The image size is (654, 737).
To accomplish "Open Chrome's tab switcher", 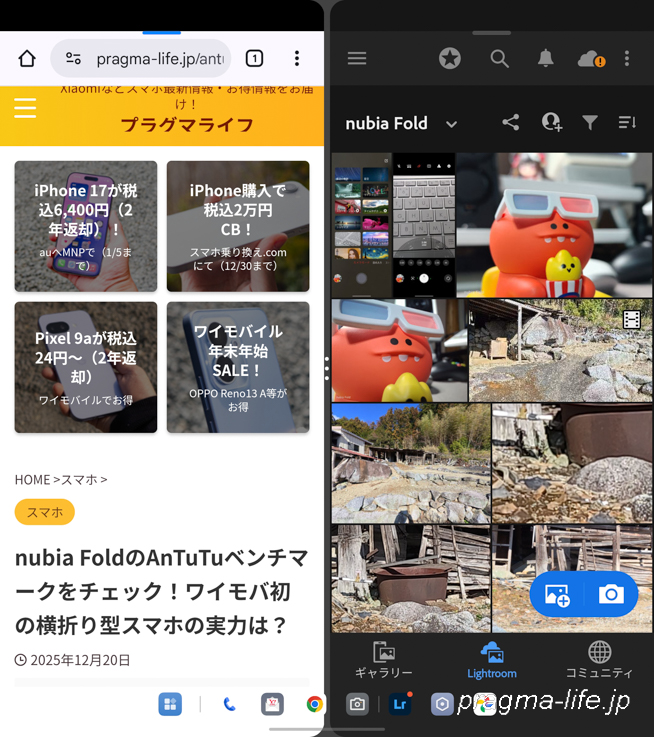I will 254,59.
